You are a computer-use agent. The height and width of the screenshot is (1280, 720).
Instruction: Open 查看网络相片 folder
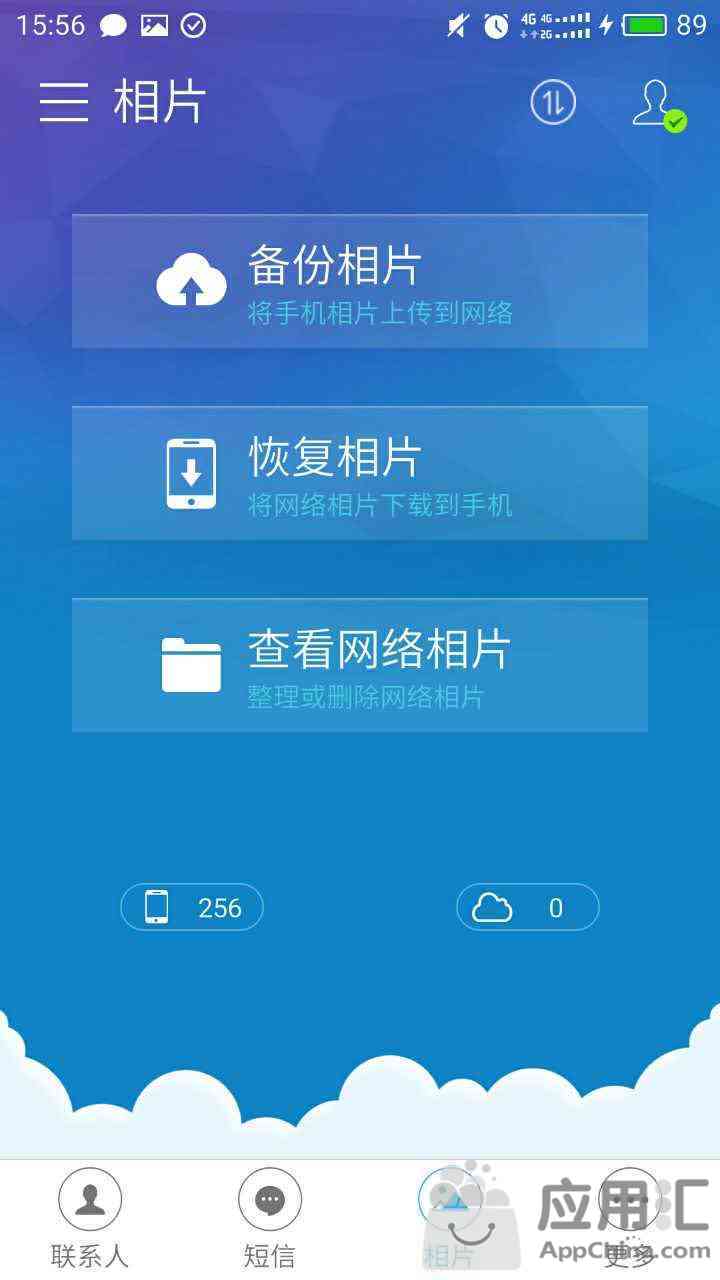coord(360,665)
